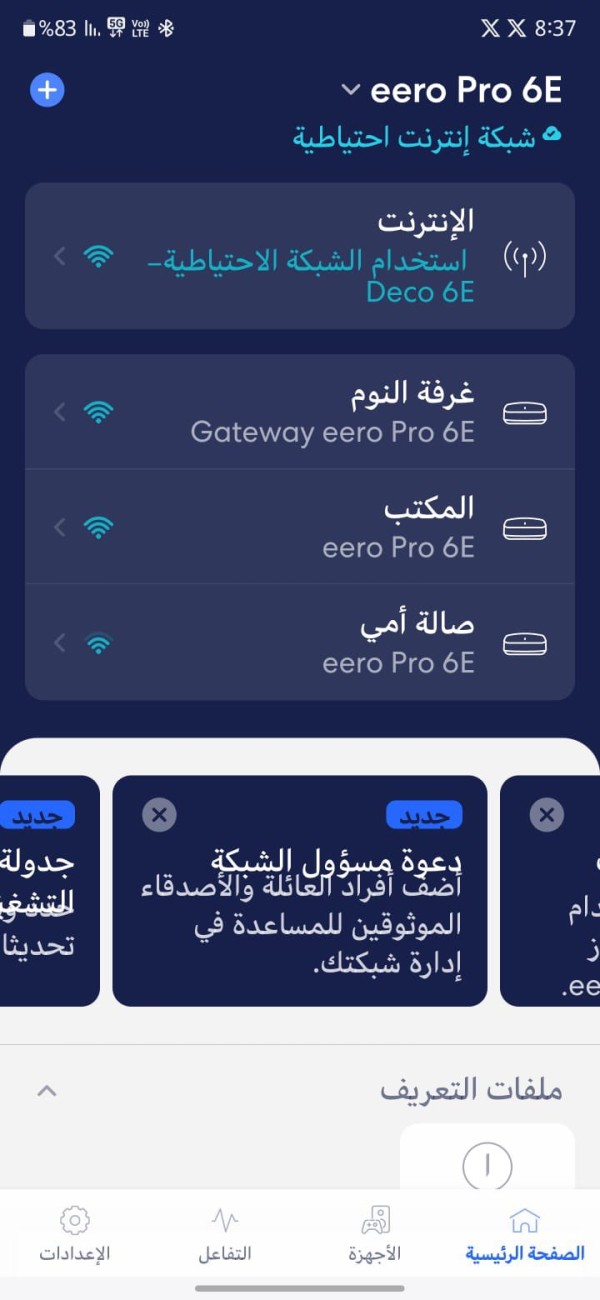Switch to the الإعدادات tab

(x=75, y=1234)
